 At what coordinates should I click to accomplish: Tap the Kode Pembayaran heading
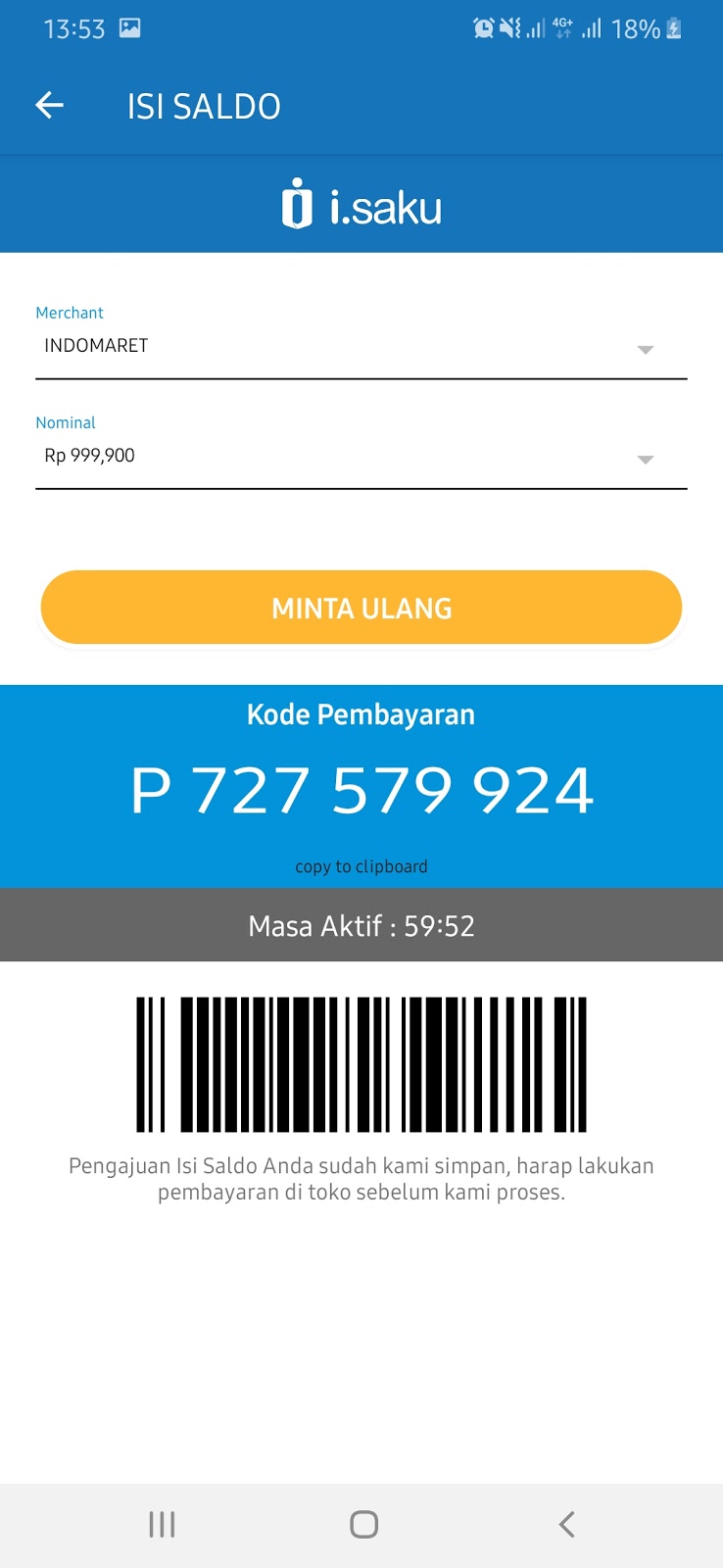(x=361, y=714)
